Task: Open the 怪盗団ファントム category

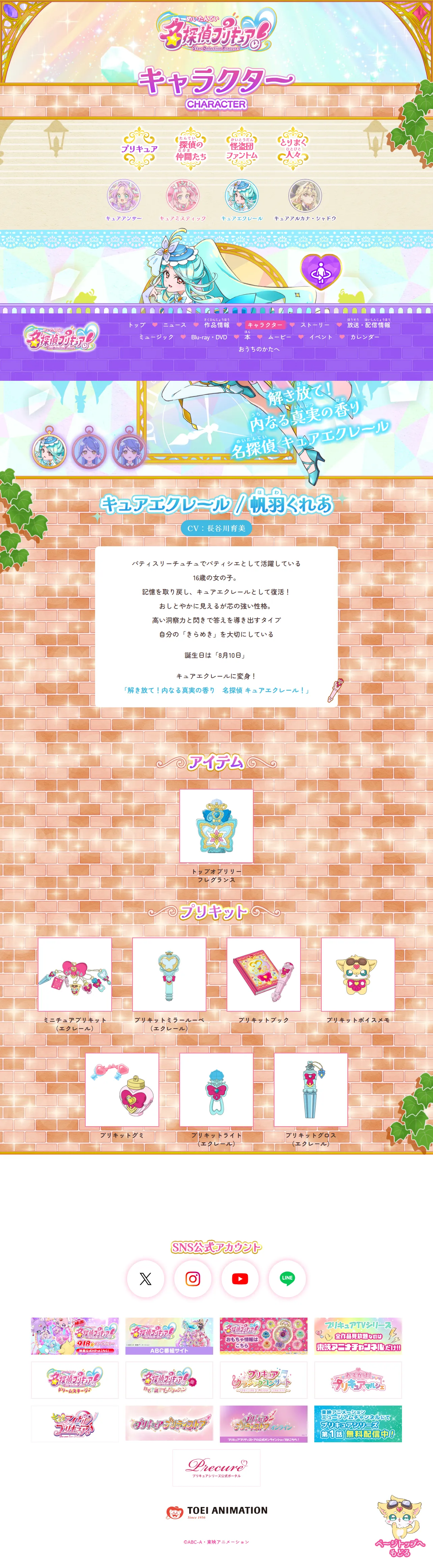Action: tap(242, 149)
